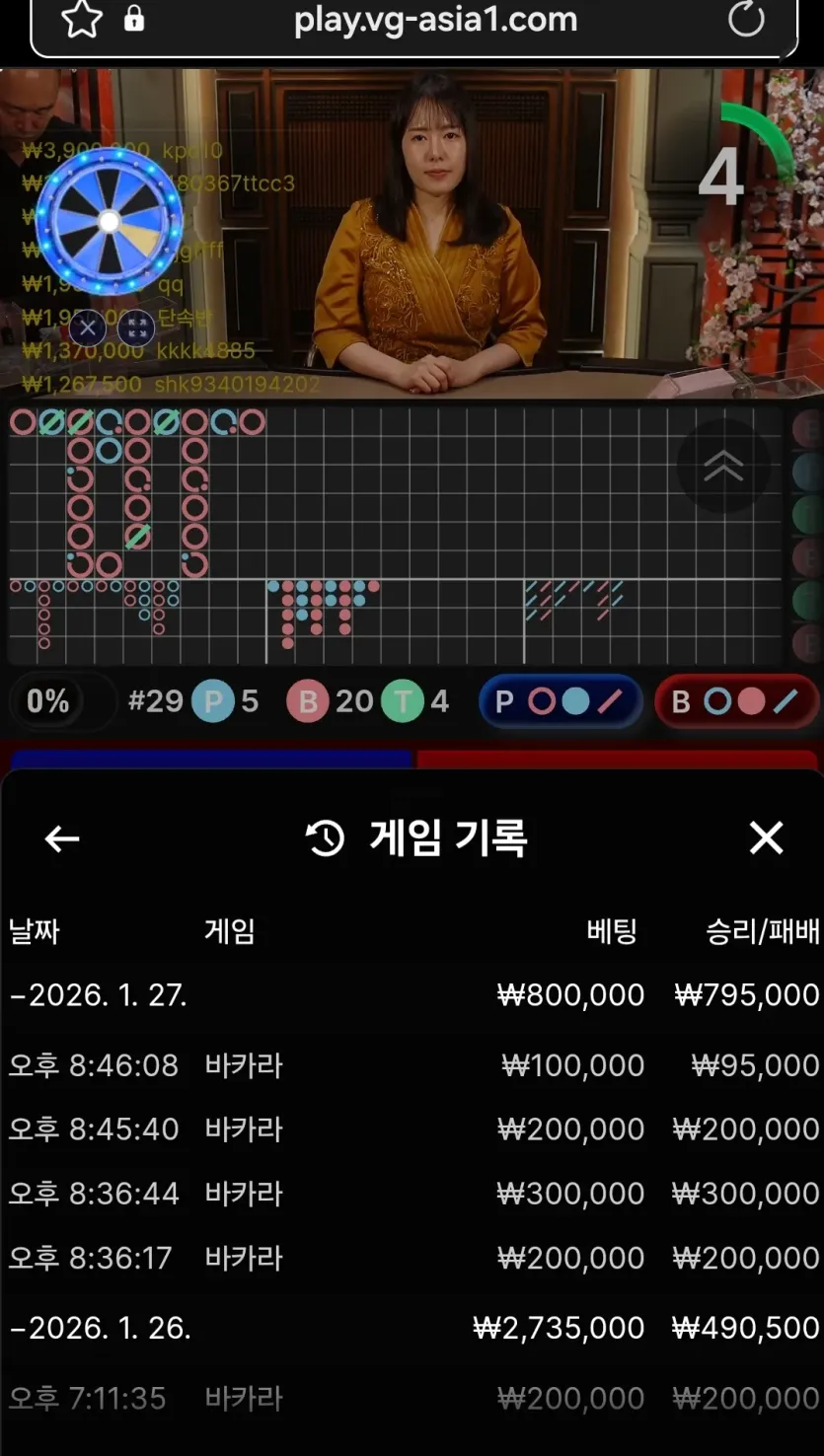Image resolution: width=824 pixels, height=1456 pixels.
Task: Bookmark this page with the star icon
Action: tap(82, 20)
